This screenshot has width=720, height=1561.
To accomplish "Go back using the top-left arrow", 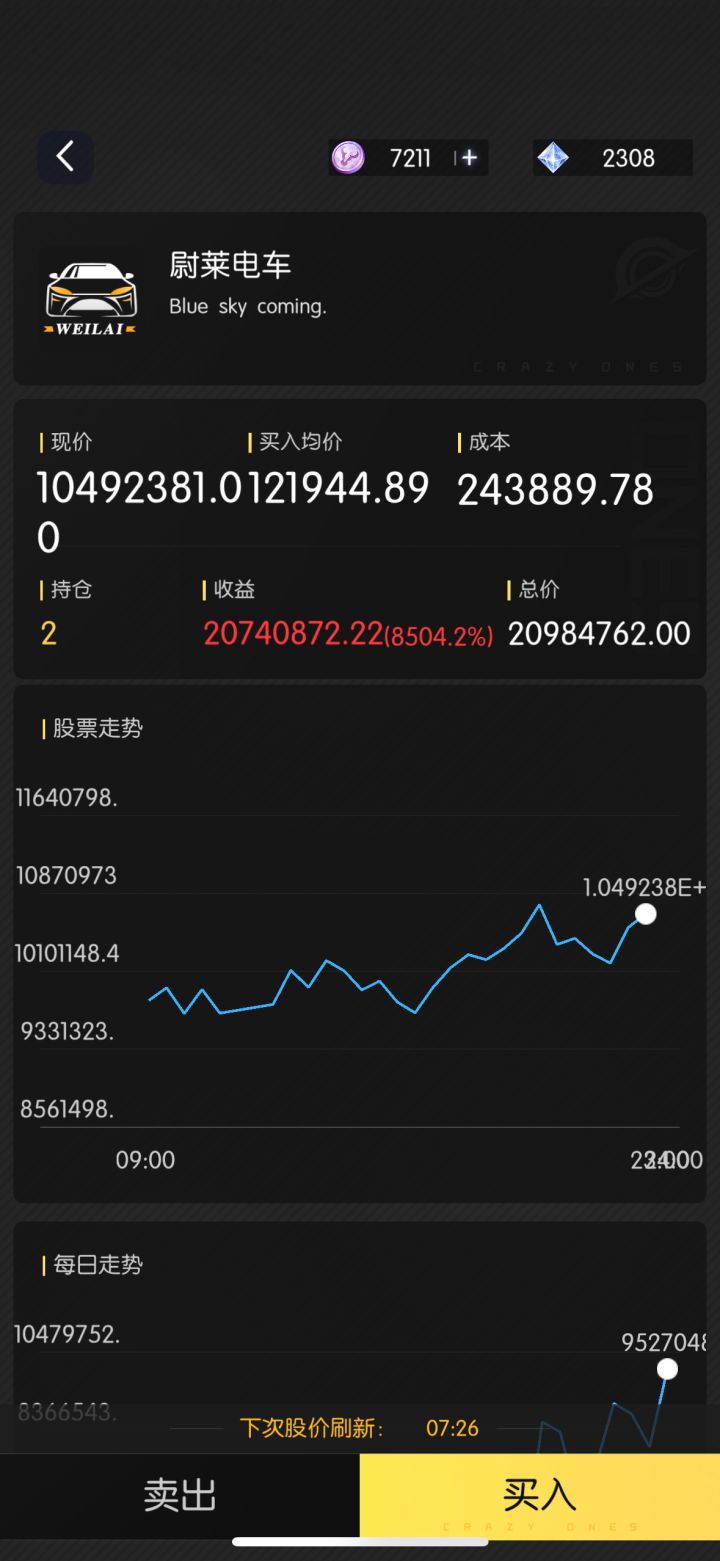I will (x=65, y=157).
